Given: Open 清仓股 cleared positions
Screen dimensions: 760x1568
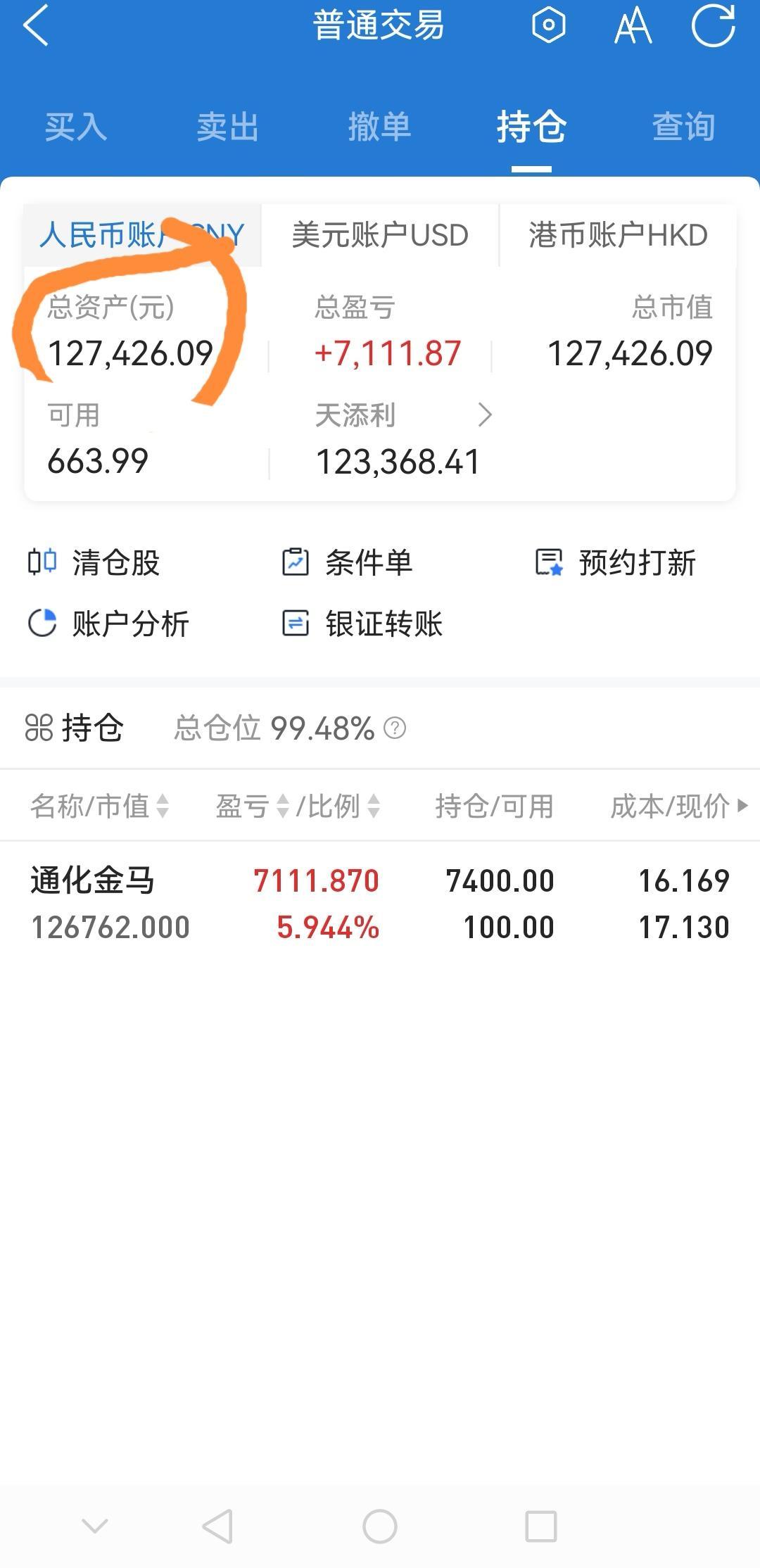Looking at the screenshot, I should click(x=94, y=563).
